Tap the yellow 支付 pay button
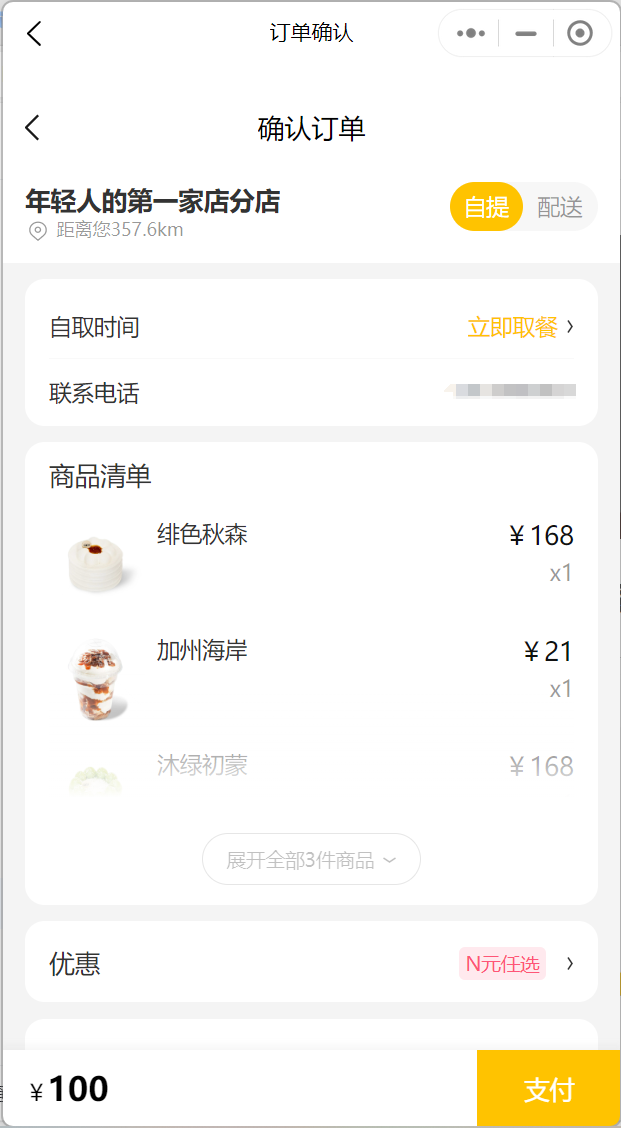 (x=549, y=1089)
